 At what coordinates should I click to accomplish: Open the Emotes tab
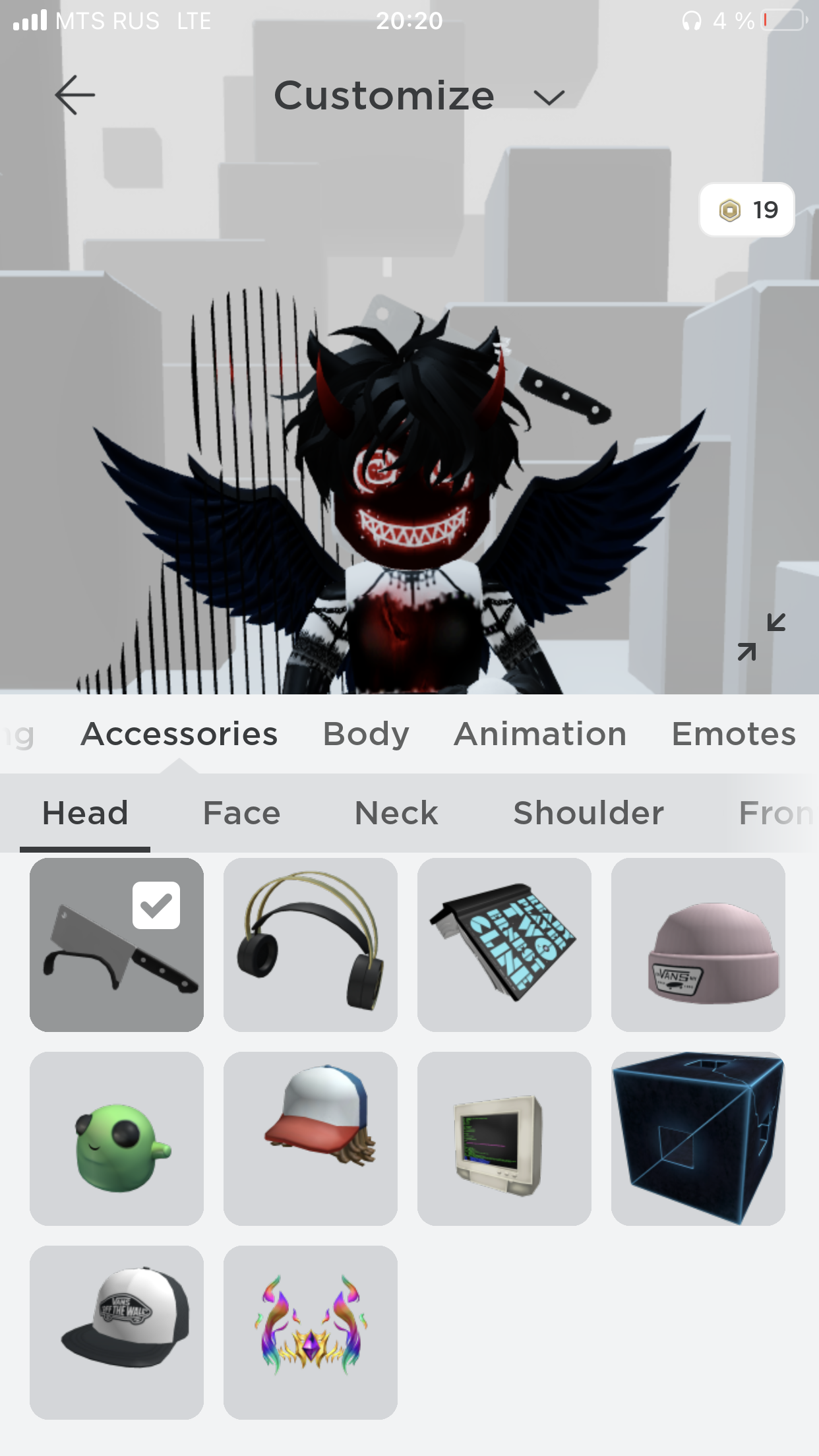pos(733,734)
